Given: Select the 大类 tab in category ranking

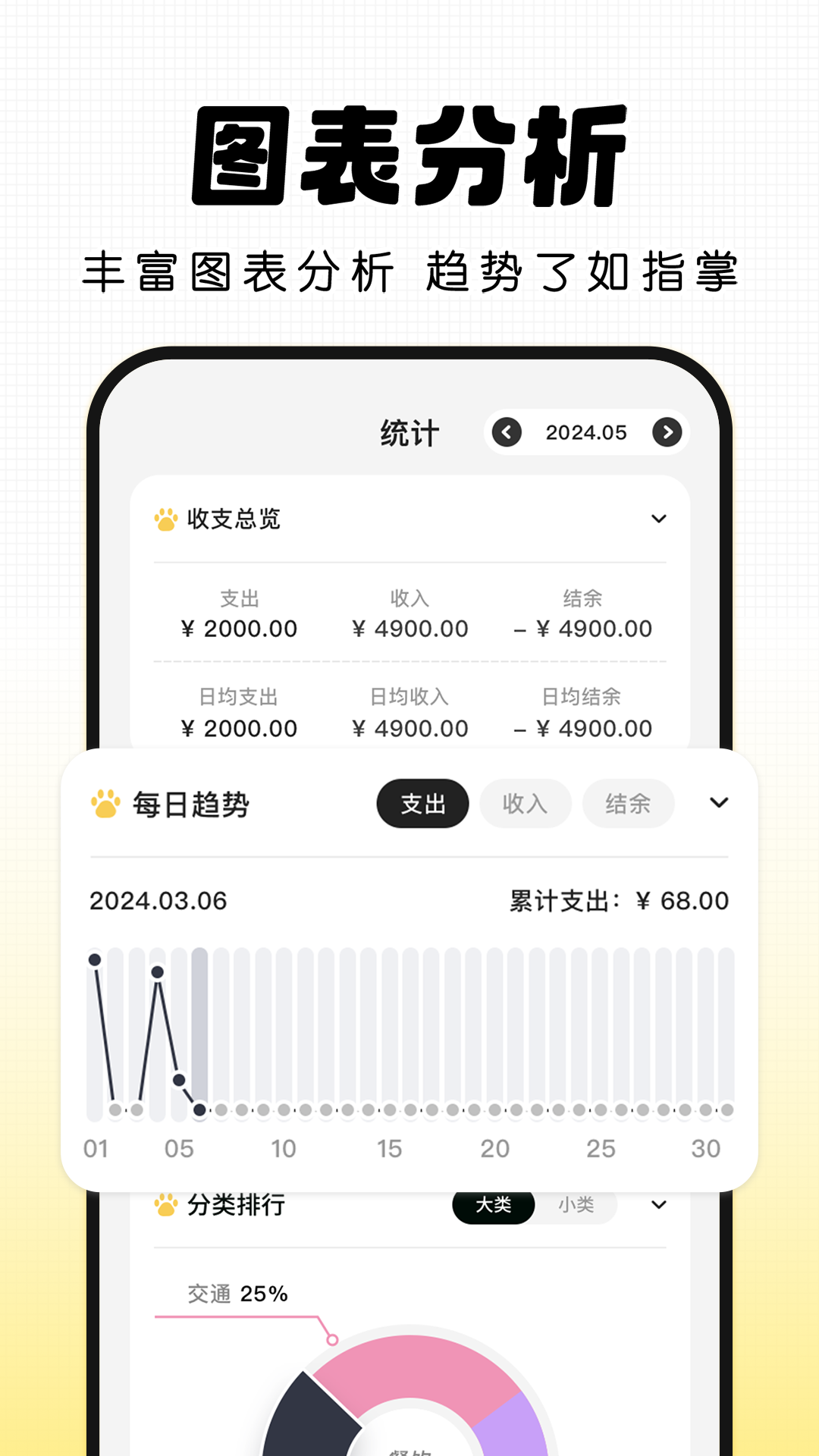Looking at the screenshot, I should click(x=493, y=1204).
